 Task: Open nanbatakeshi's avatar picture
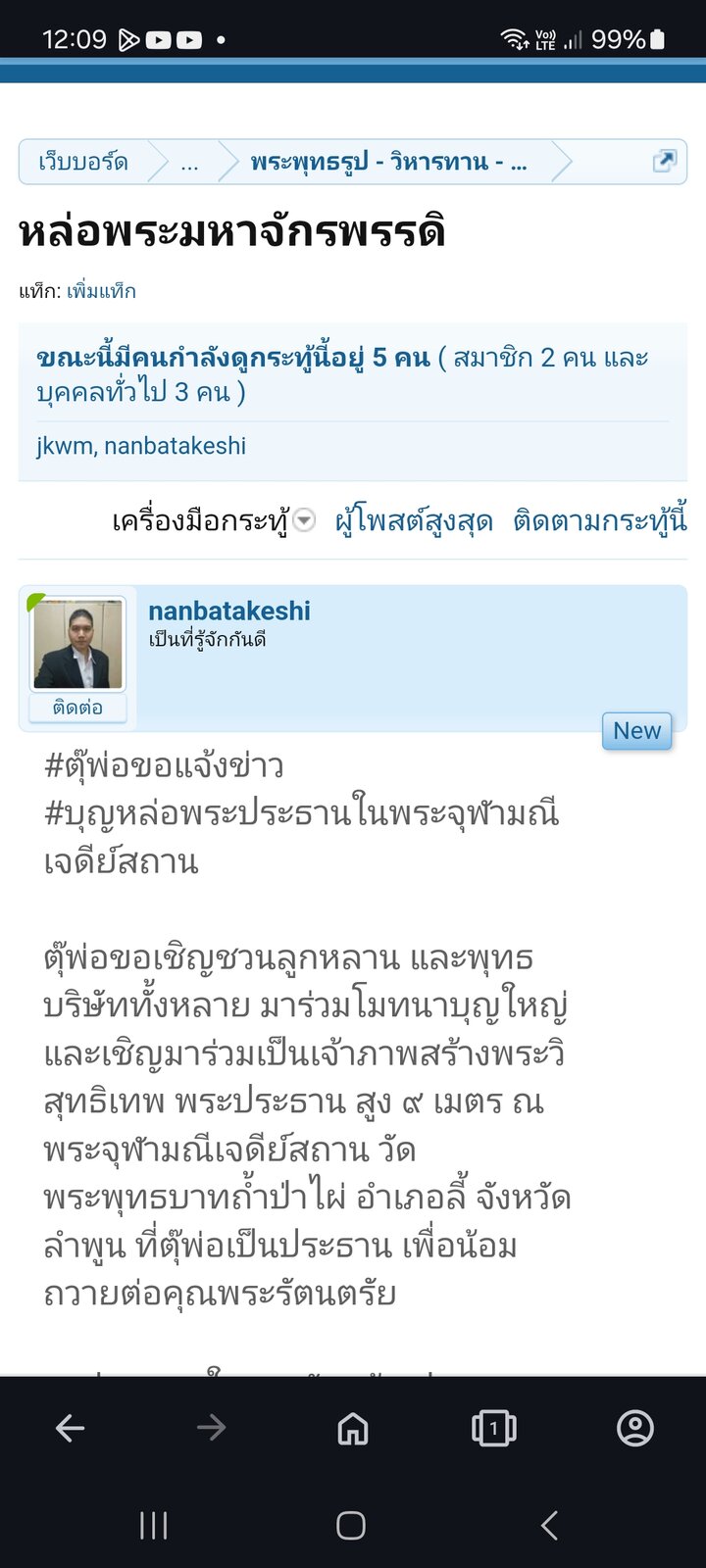(78, 645)
